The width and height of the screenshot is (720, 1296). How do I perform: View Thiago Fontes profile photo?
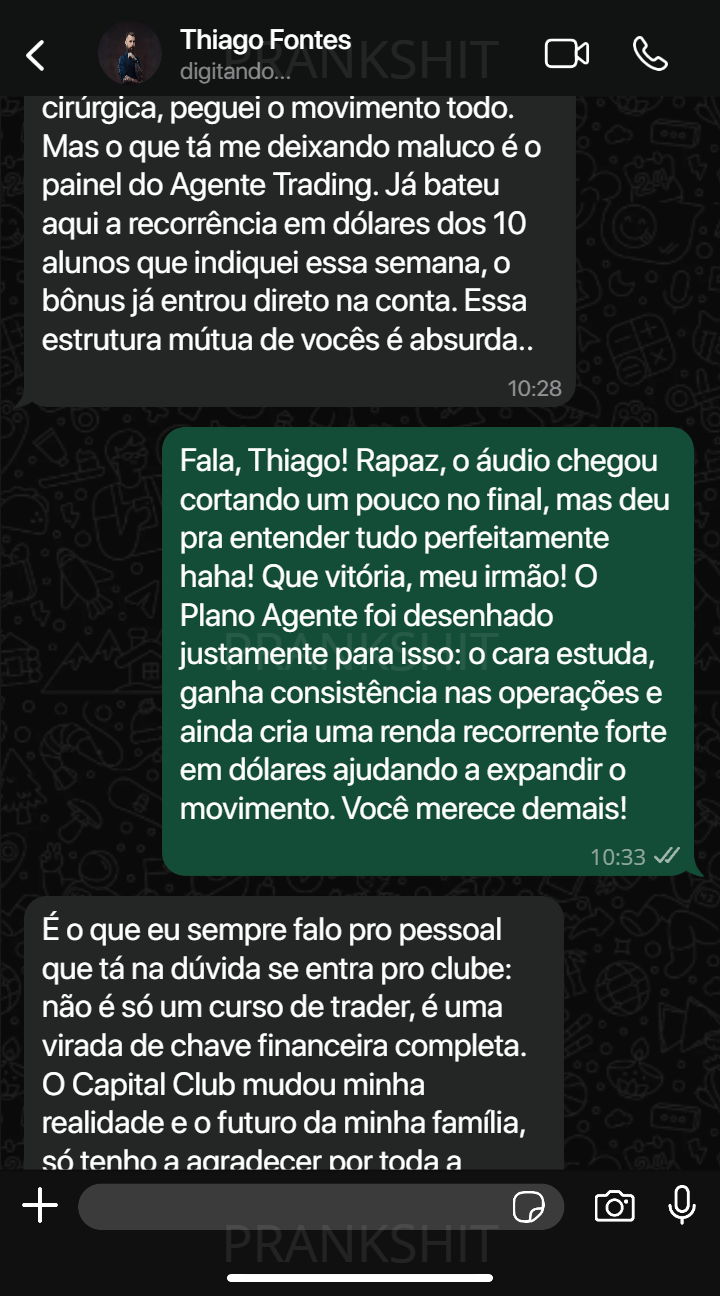pos(130,54)
